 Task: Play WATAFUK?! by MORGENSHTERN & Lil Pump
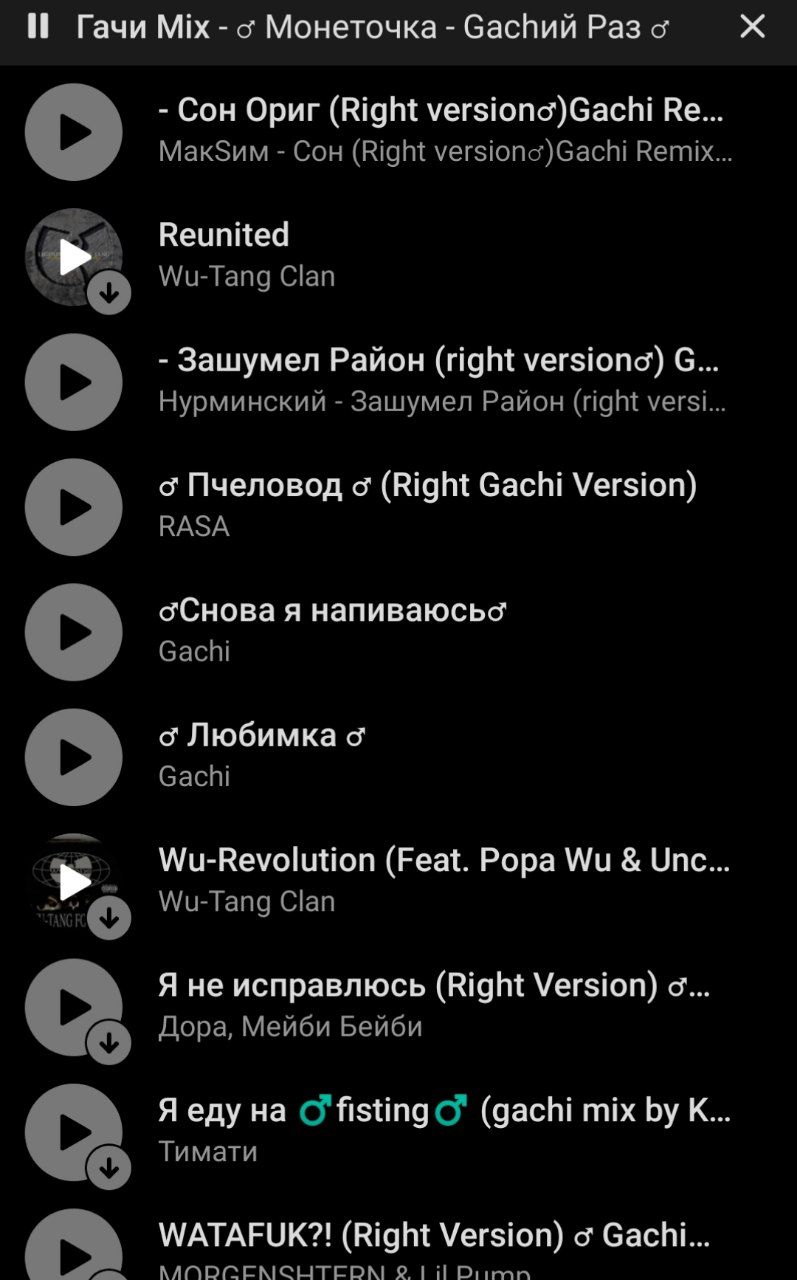[x=74, y=1252]
